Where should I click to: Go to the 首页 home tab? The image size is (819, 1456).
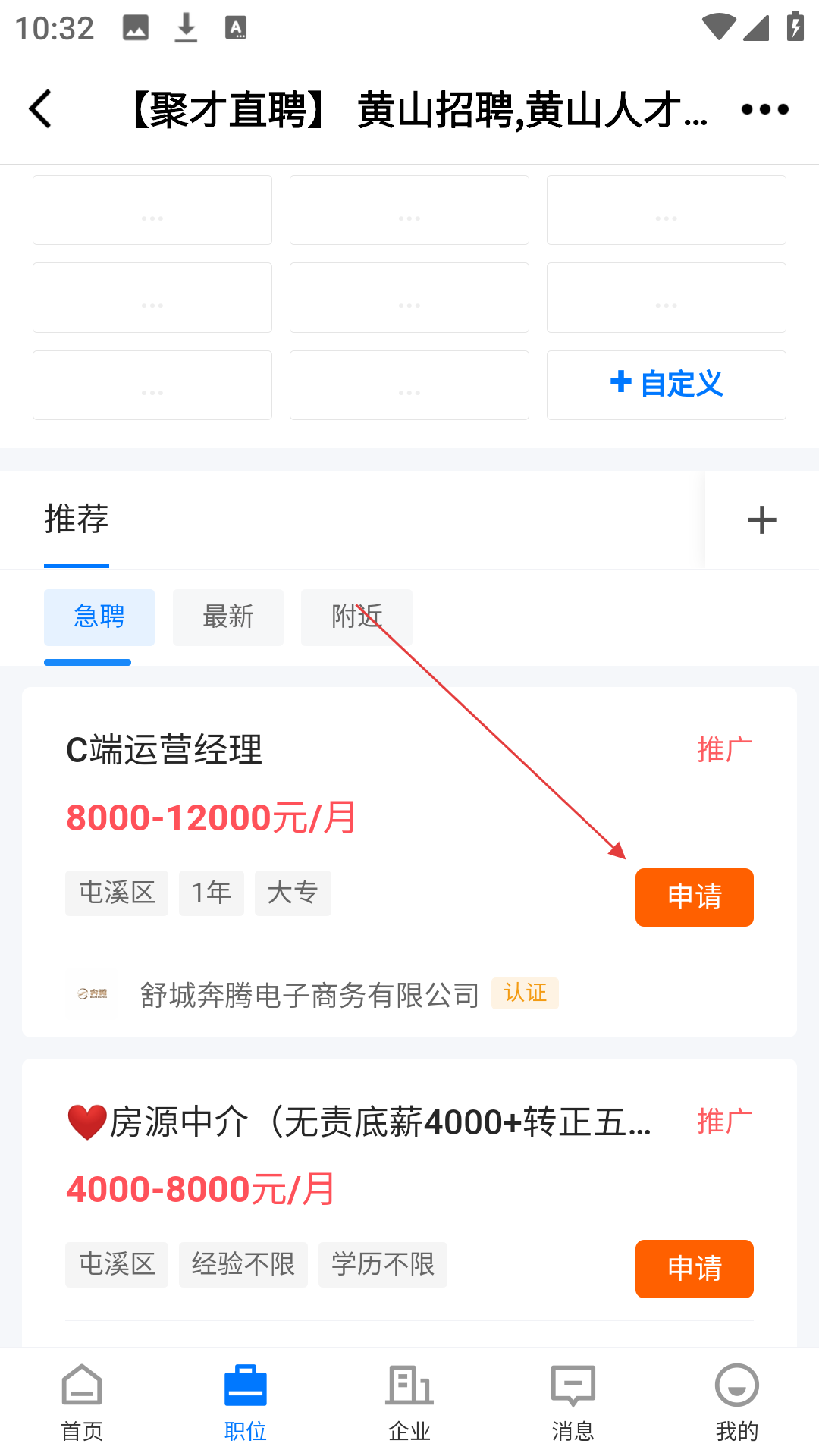point(82,1402)
